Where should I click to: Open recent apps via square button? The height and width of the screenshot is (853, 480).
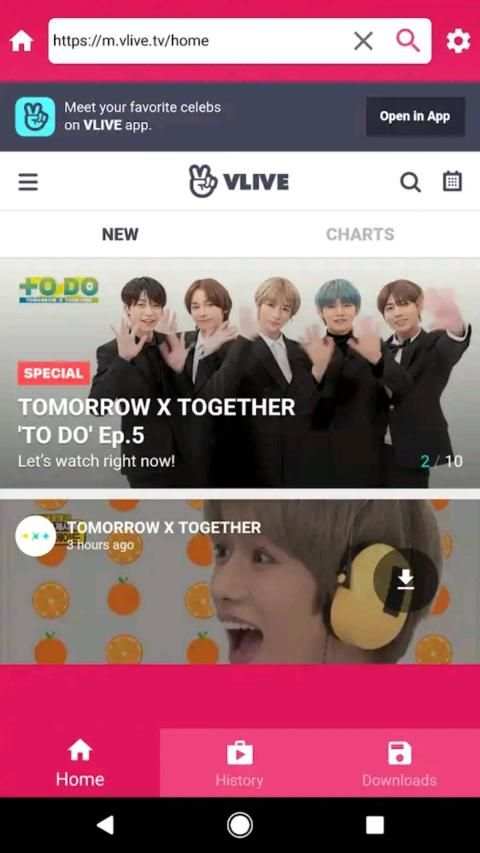coord(374,825)
